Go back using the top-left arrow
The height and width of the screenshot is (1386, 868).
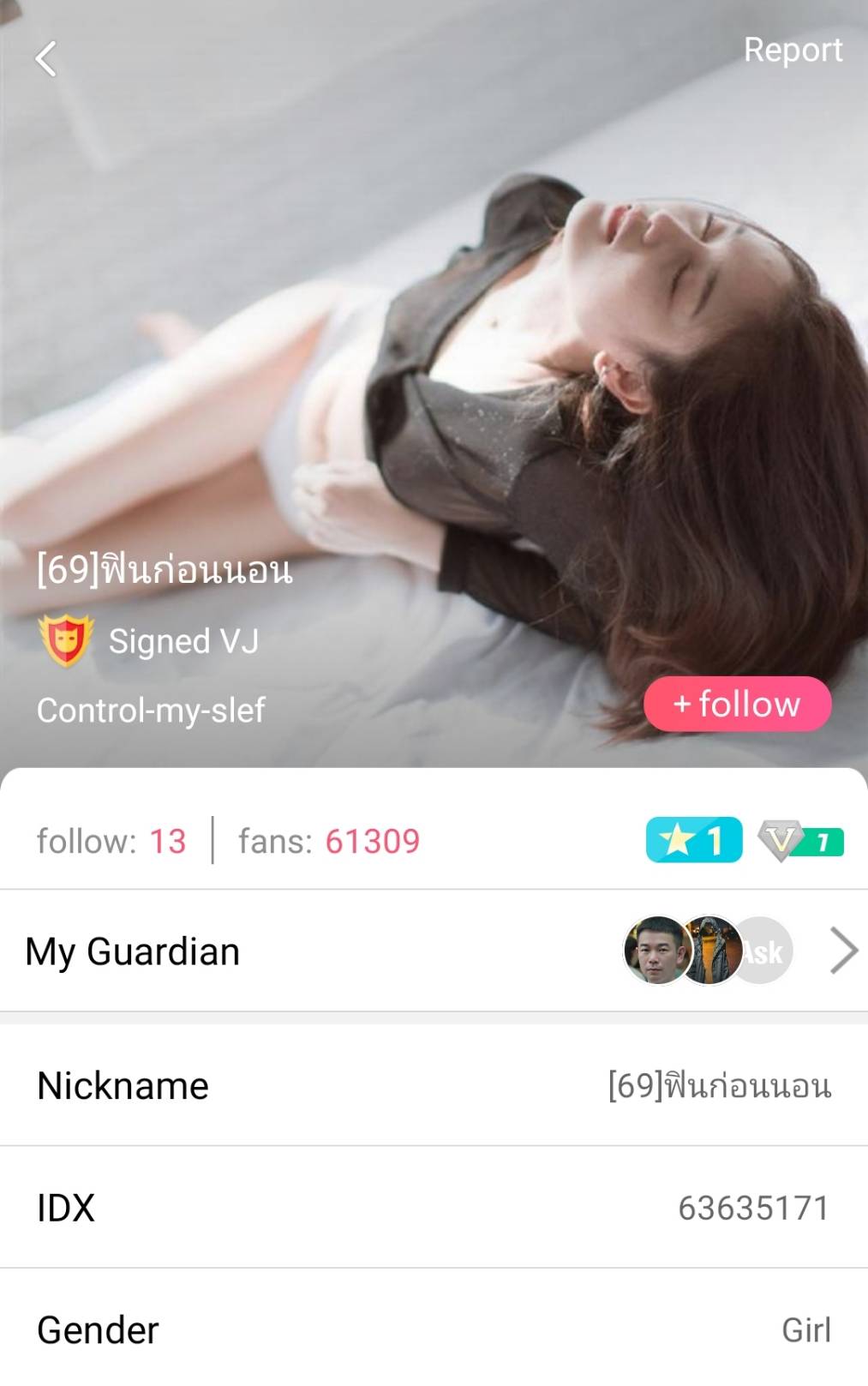click(46, 59)
